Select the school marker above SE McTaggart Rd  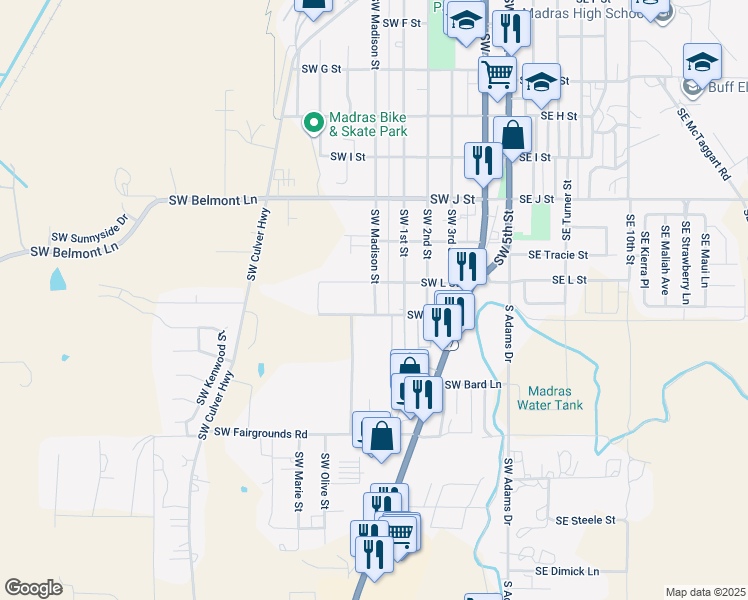coord(702,63)
